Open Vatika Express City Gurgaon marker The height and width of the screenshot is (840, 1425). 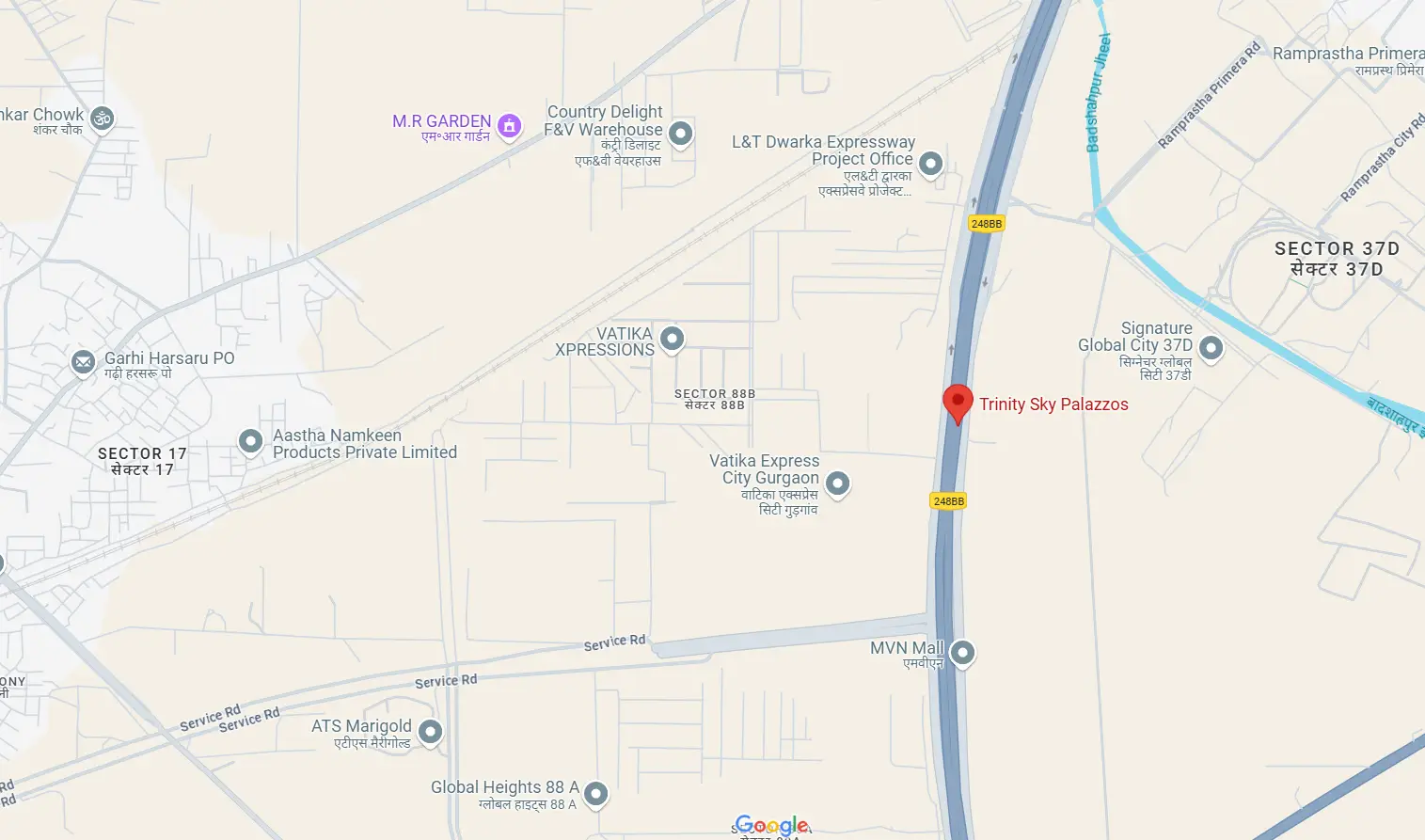pyautogui.click(x=837, y=483)
